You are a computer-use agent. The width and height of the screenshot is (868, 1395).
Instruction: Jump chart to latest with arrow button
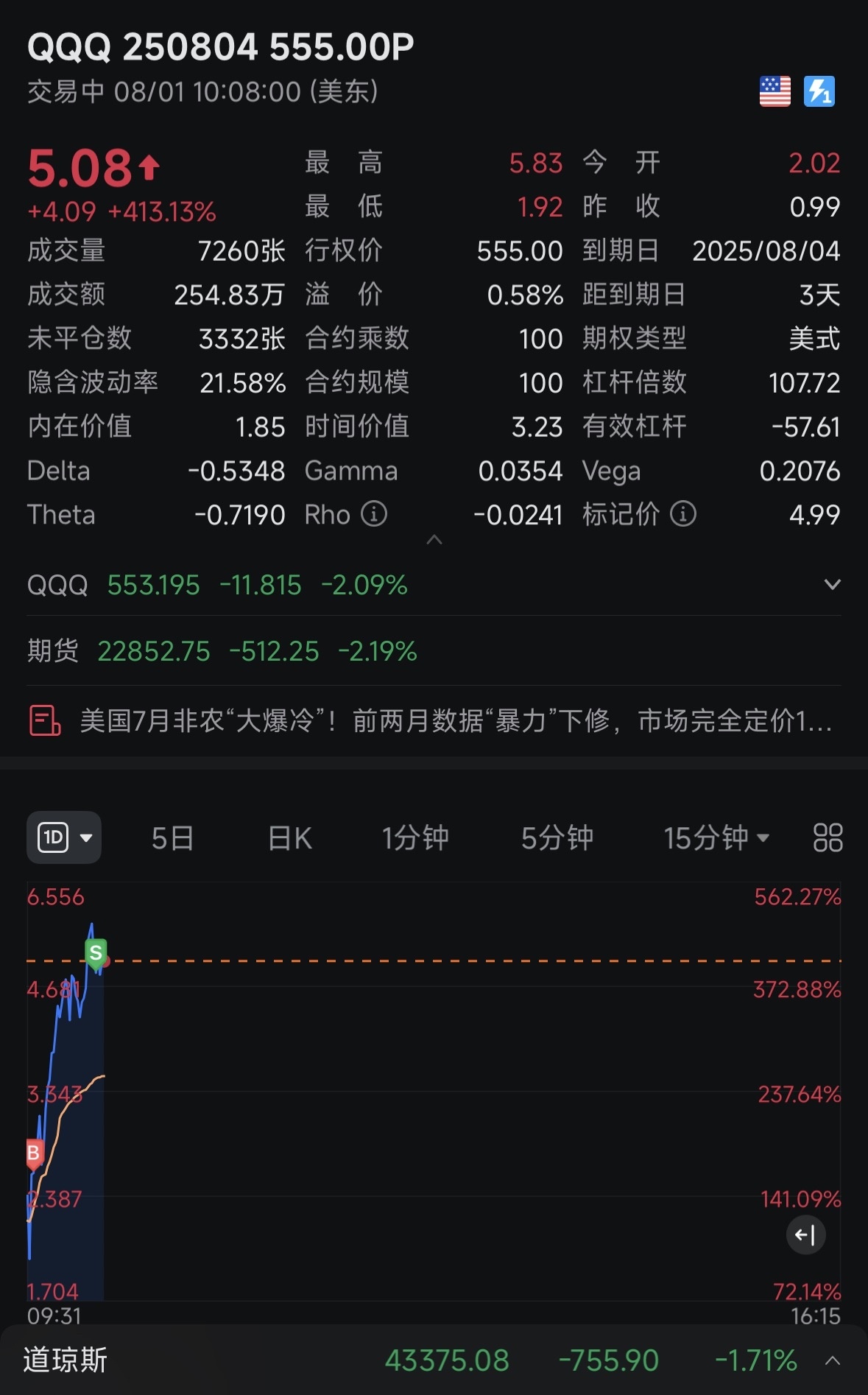806,1235
